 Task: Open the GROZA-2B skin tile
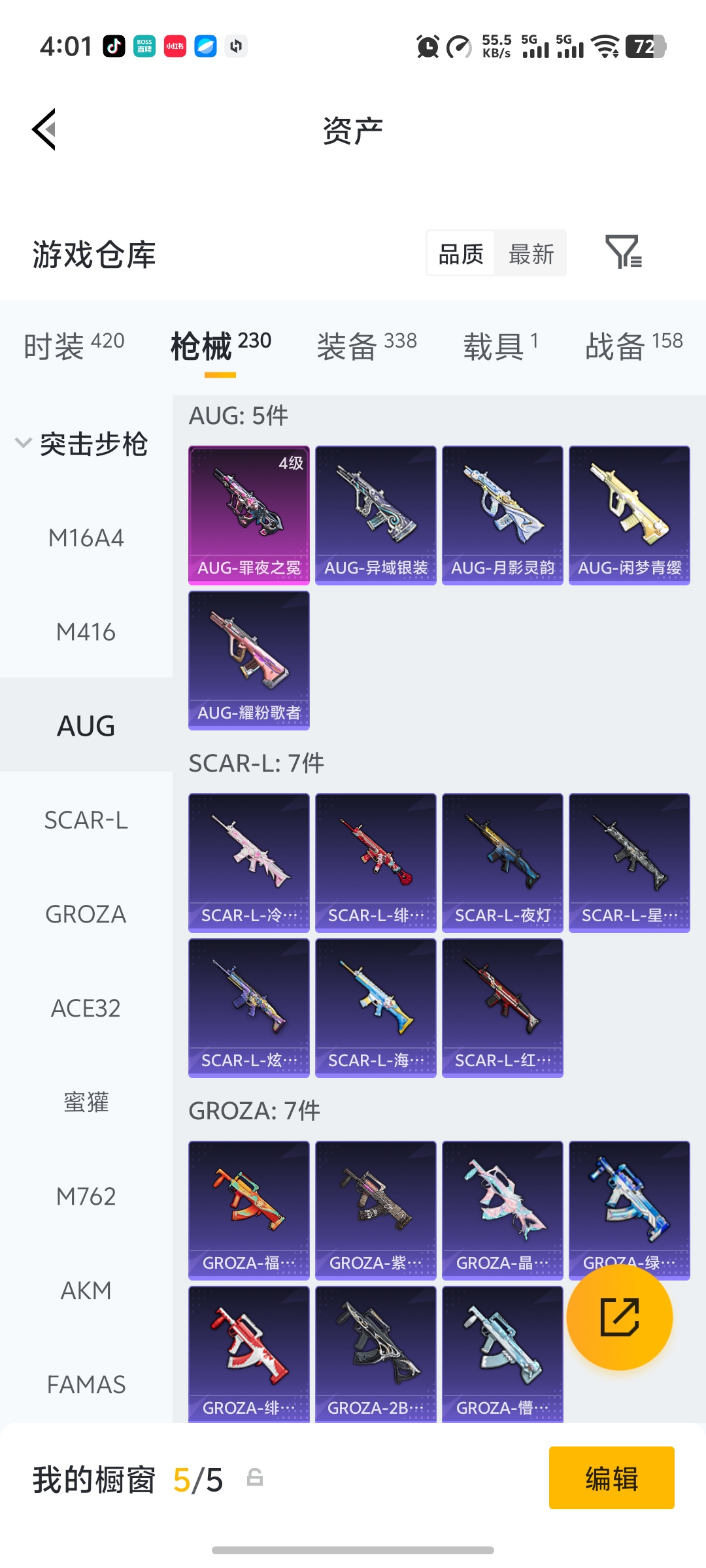375,1352
